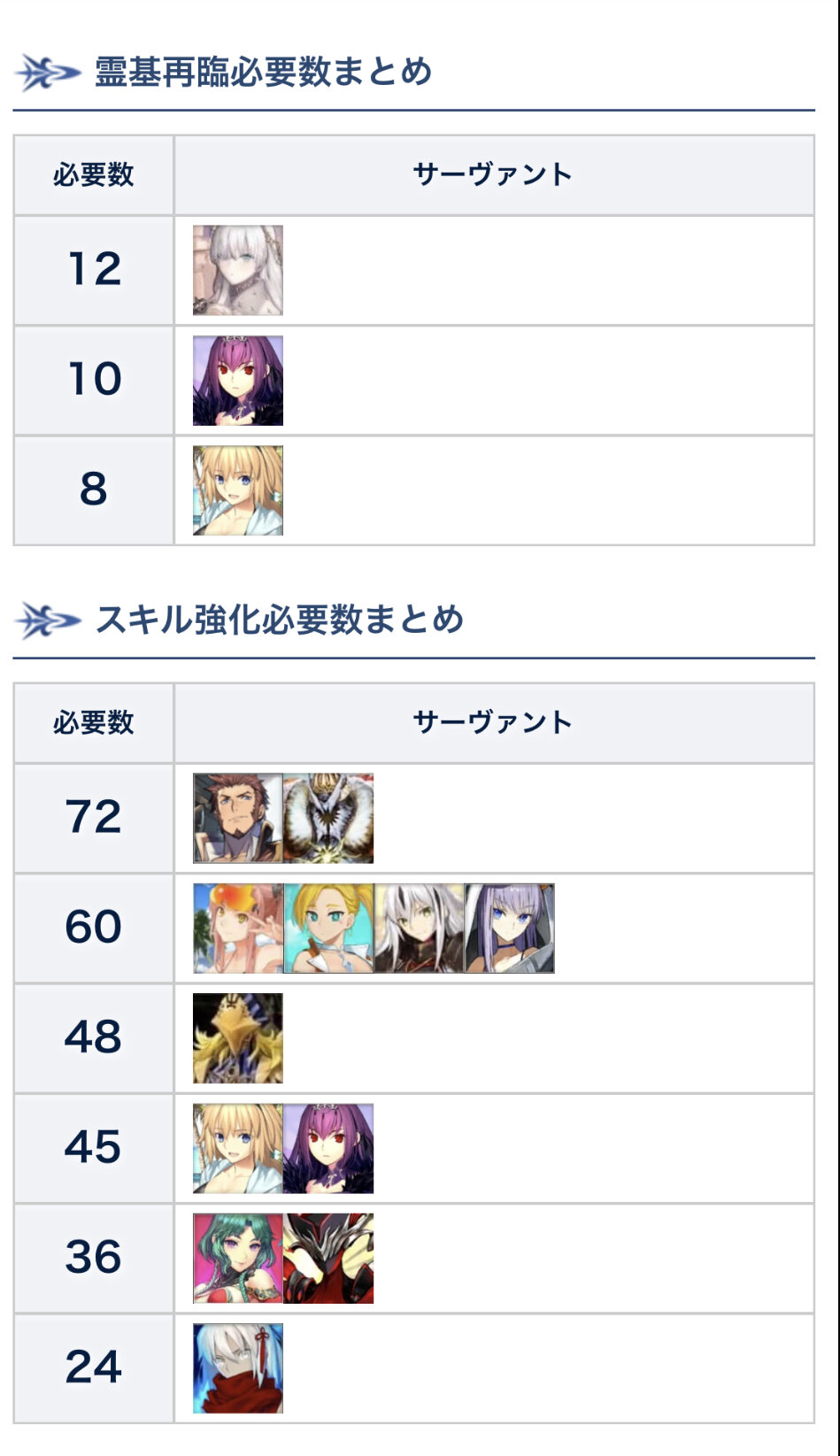
Task: Open the white-haired servant in the 12 row
Action: (x=238, y=270)
